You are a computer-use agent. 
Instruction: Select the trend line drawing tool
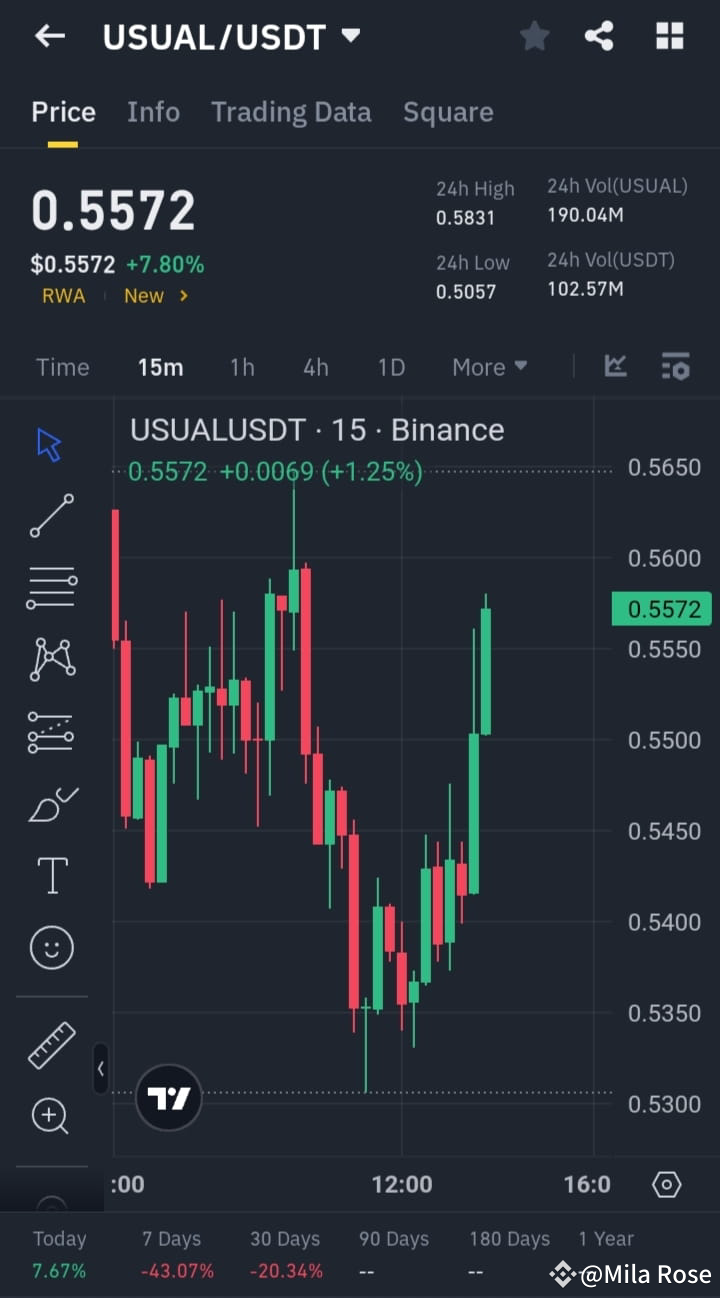[x=50, y=516]
